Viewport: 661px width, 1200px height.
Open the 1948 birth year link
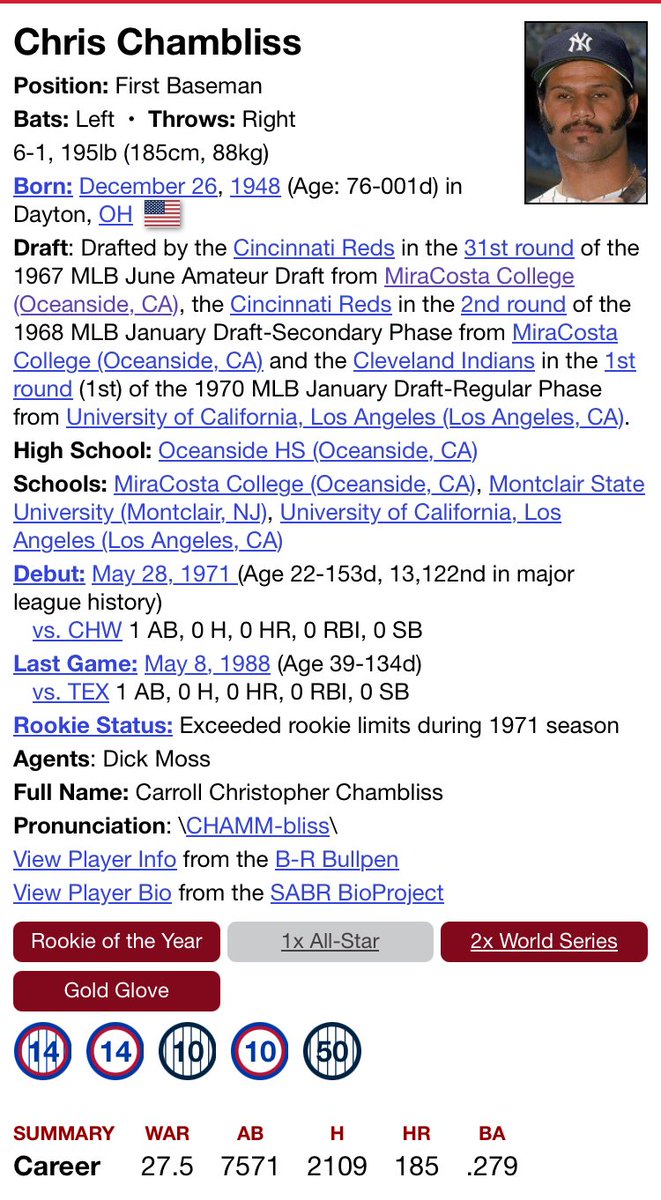click(255, 186)
